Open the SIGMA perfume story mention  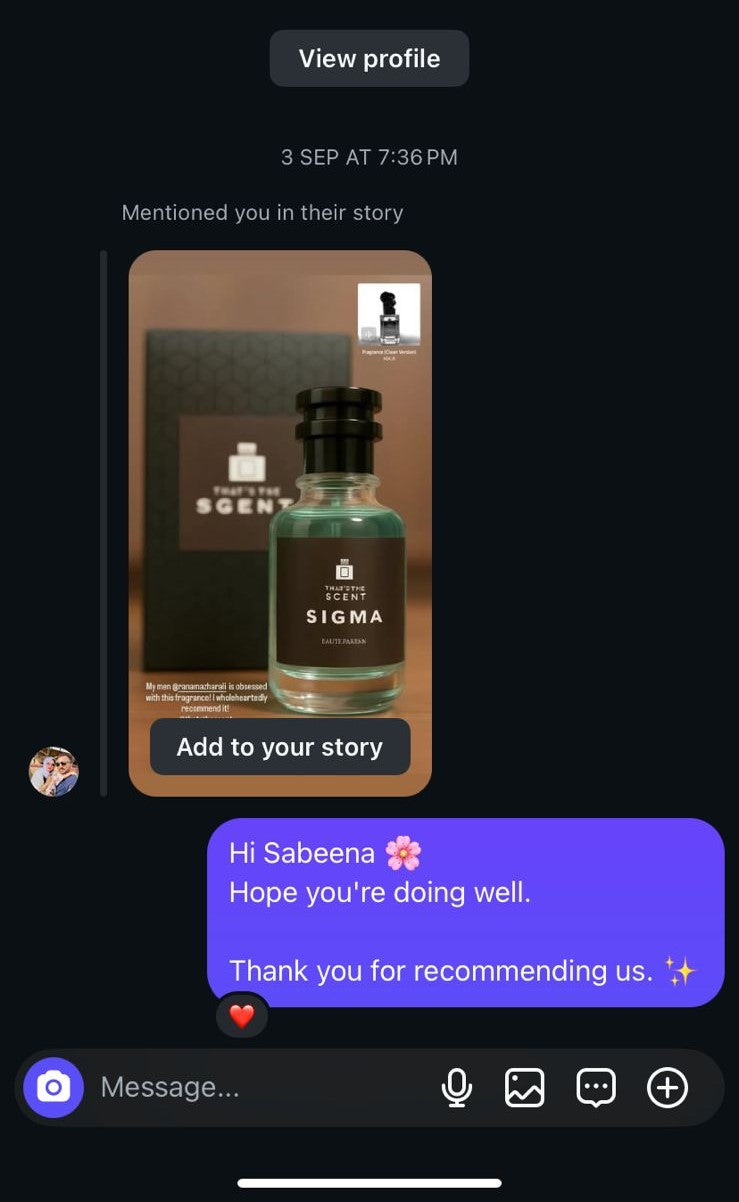click(280, 480)
